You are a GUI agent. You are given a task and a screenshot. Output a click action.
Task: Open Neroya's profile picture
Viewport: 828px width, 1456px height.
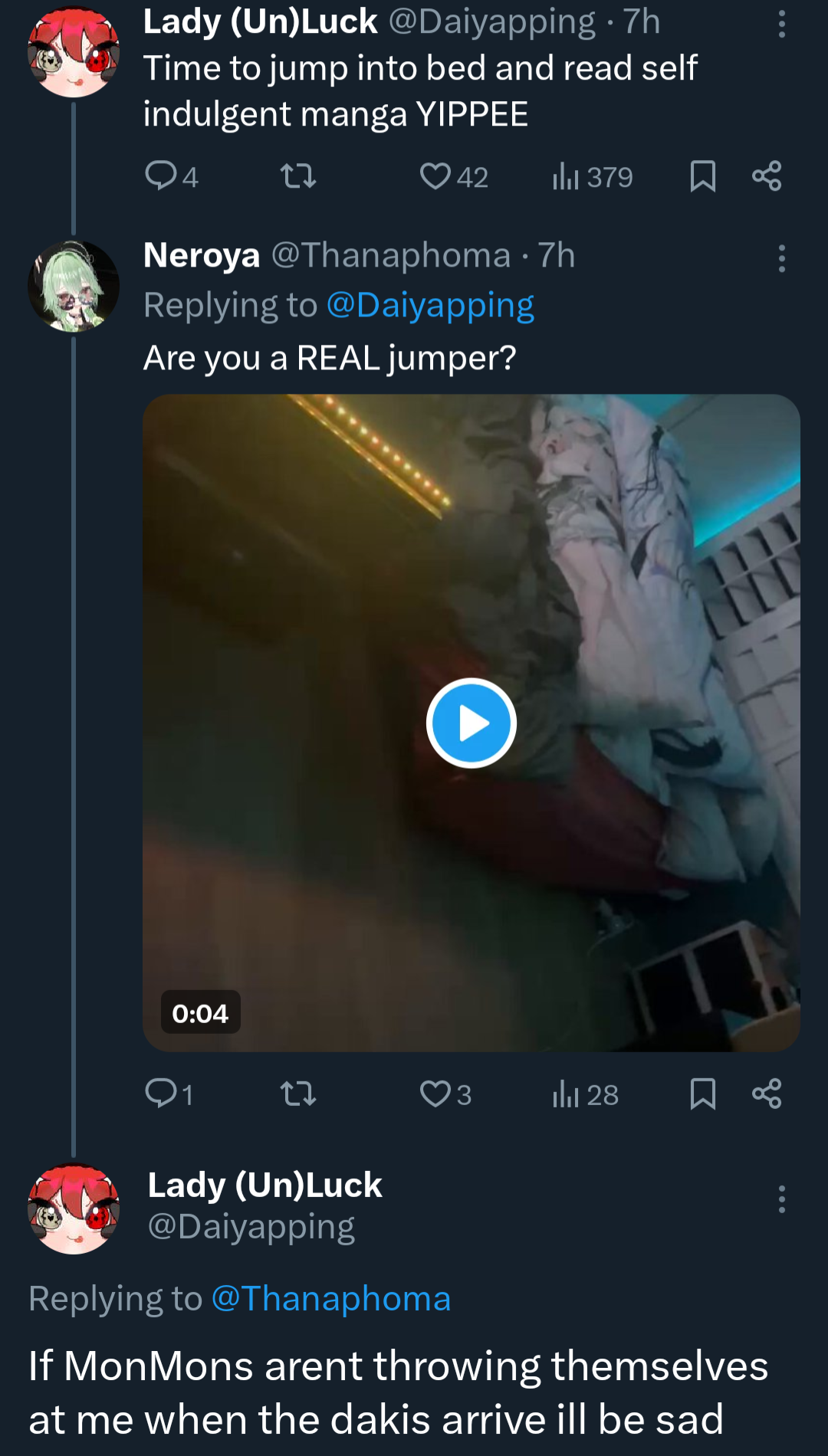(74, 286)
